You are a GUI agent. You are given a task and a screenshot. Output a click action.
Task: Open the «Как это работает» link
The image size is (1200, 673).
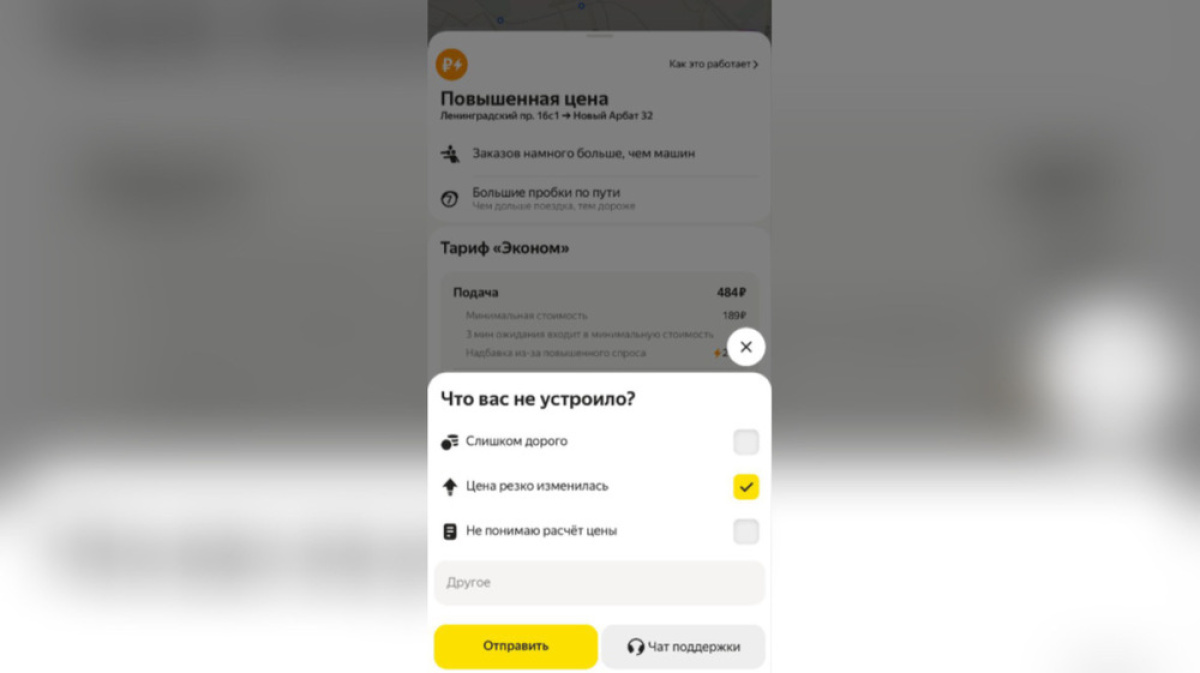pyautogui.click(x=713, y=65)
